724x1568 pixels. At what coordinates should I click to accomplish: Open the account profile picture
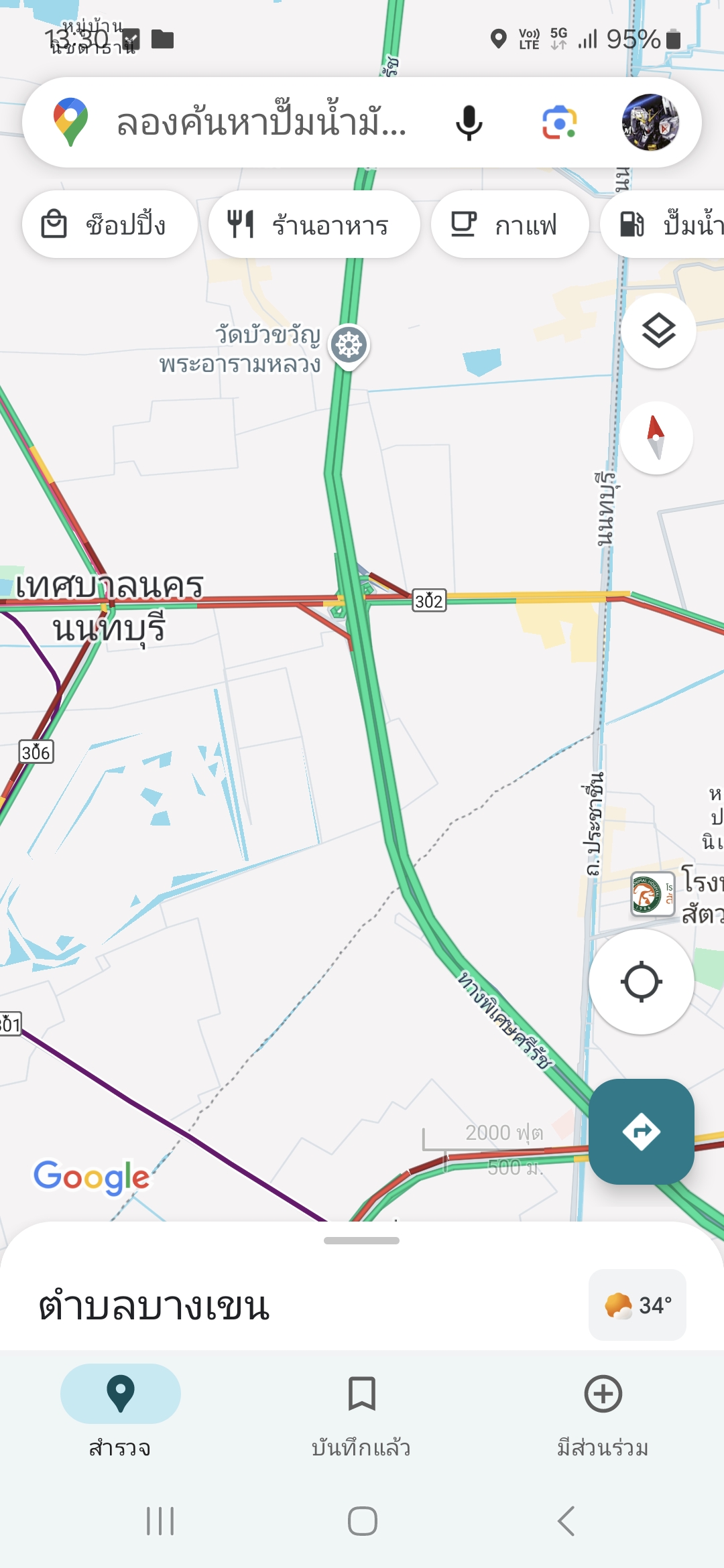tap(650, 123)
